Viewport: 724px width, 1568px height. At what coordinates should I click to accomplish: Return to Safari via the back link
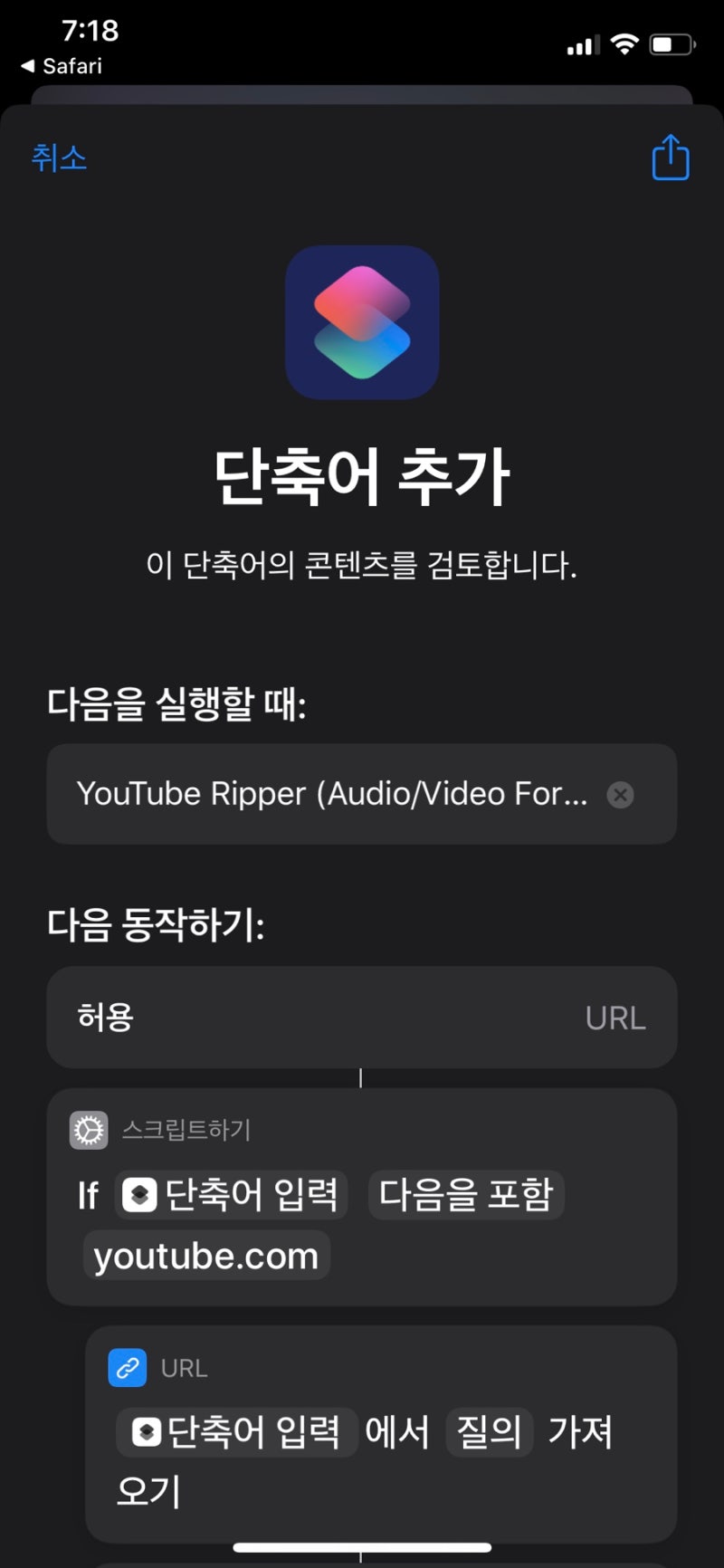[x=62, y=66]
